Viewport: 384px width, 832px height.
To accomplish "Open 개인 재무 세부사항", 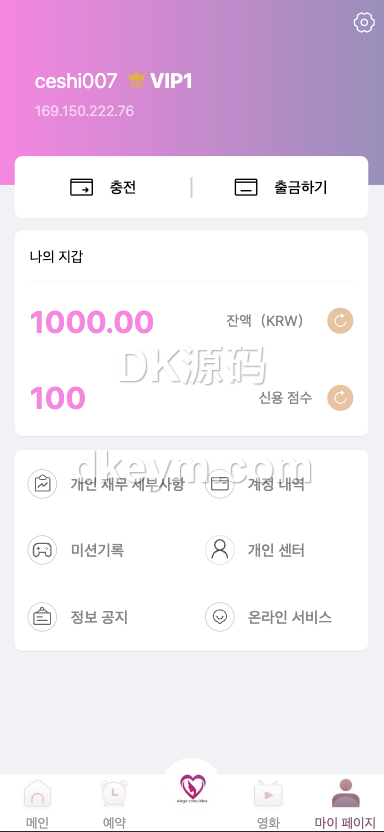I will coord(106,484).
